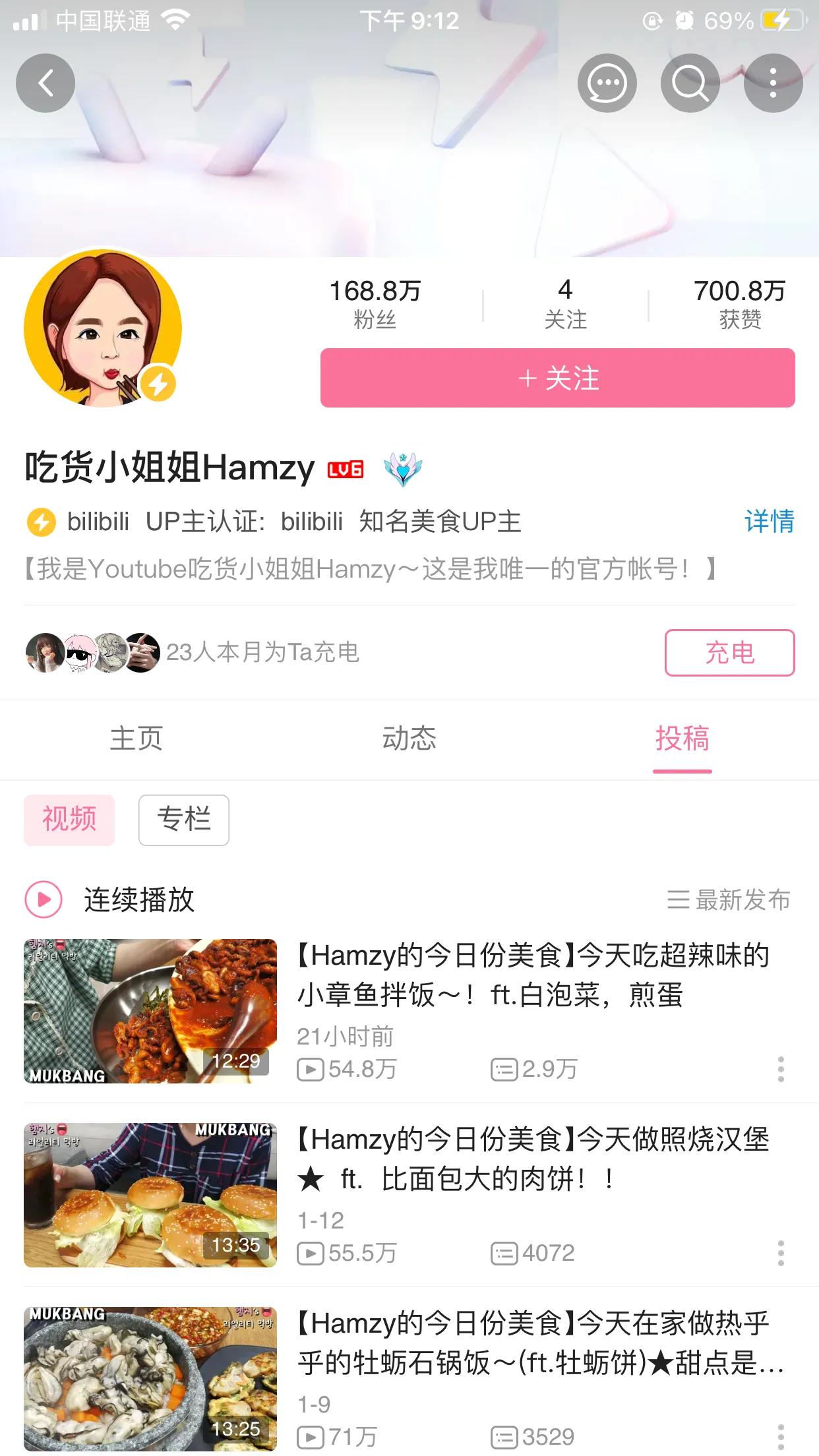Tap the fan medal wing icon beside username
Screen dimensions: 819x1456
pyautogui.click(x=404, y=468)
